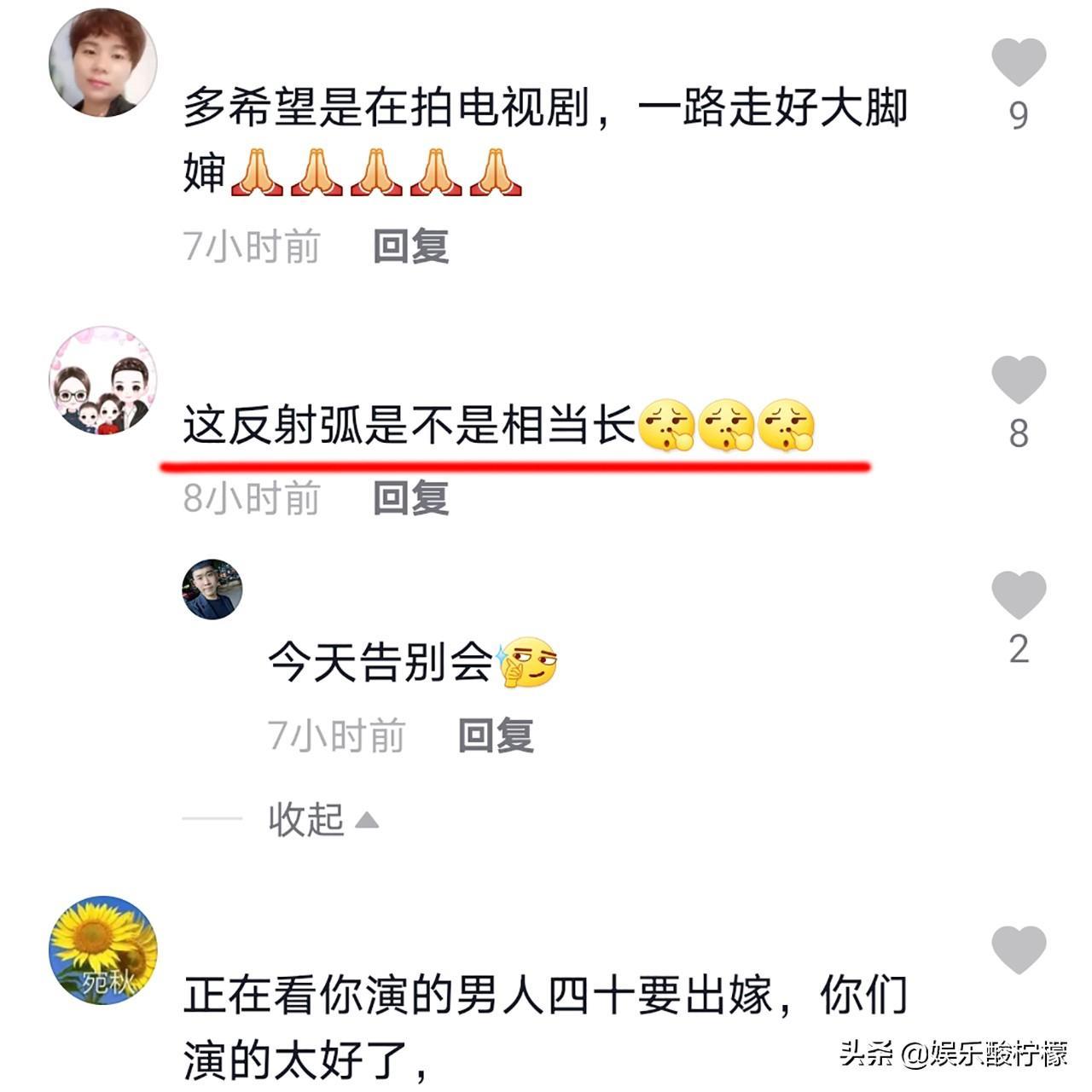The image size is (1092, 1092).
Task: Like the comment "正在看你演的男人四十要出嫁"
Action: tap(1019, 950)
